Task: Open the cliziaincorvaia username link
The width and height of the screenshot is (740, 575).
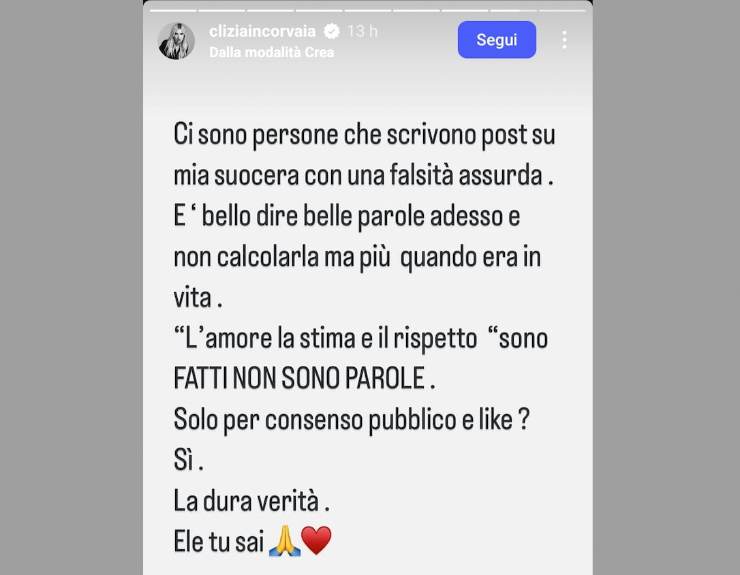Action: point(262,32)
